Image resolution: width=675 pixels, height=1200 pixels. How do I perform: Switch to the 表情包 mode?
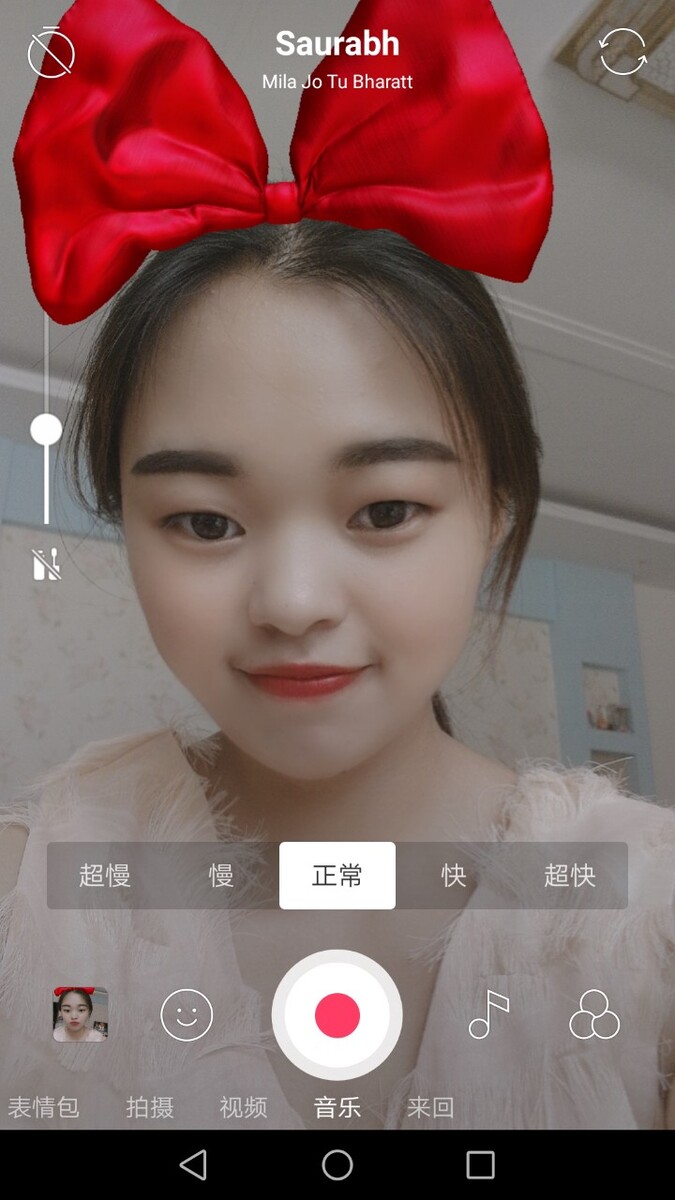43,1107
